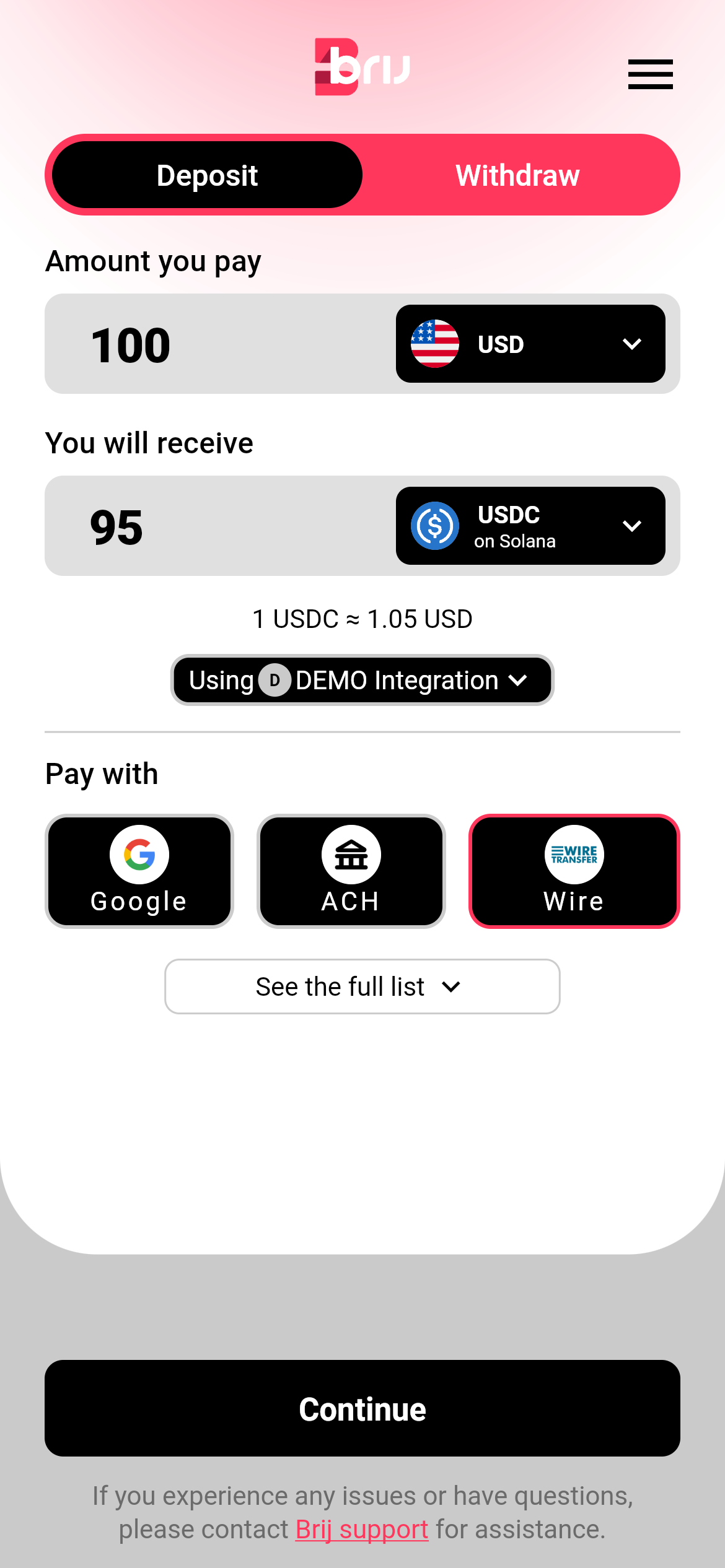The height and width of the screenshot is (1568, 725).
Task: Expand See the full list
Action: pyautogui.click(x=362, y=987)
